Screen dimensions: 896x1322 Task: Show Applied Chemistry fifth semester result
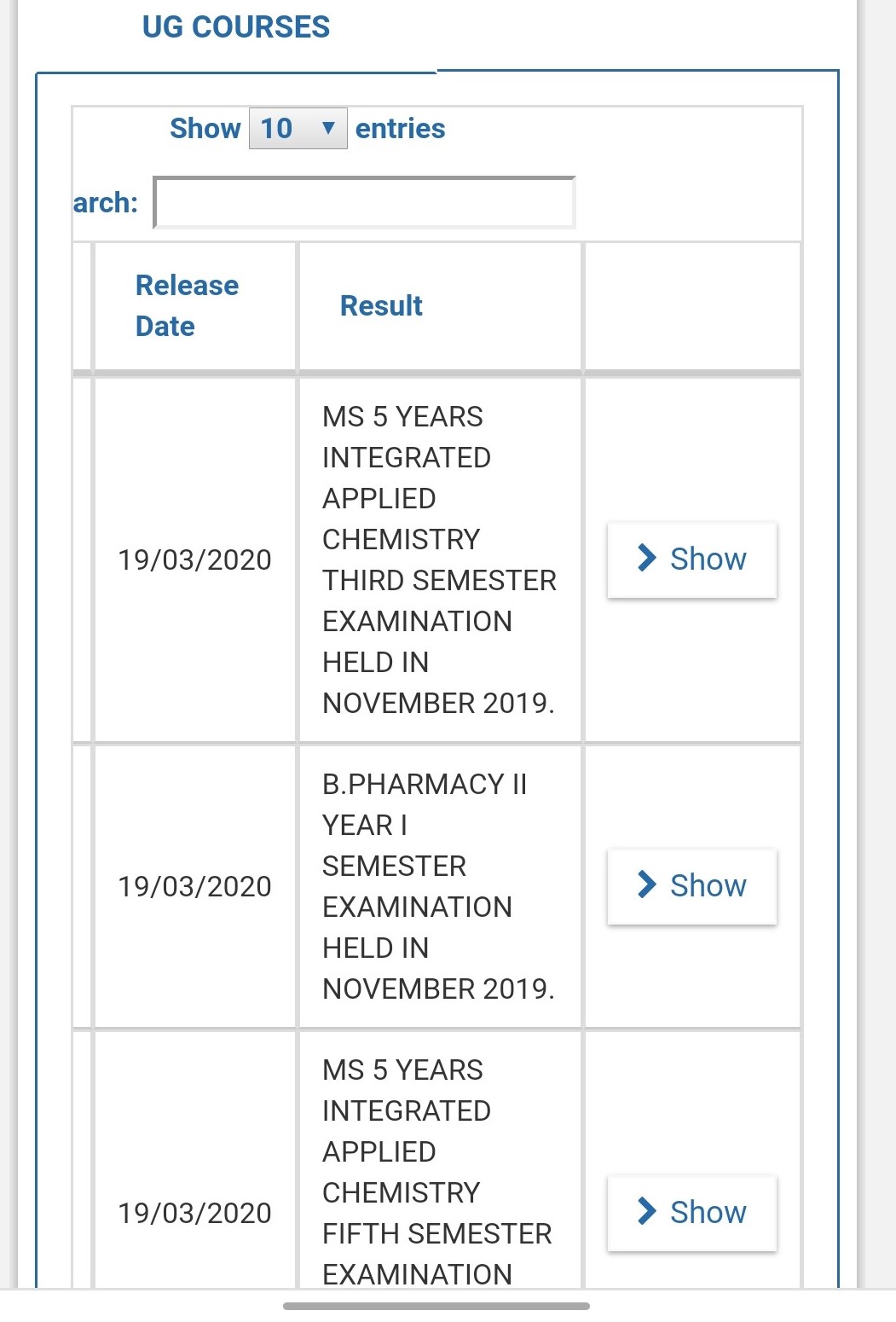pyautogui.click(x=691, y=1213)
